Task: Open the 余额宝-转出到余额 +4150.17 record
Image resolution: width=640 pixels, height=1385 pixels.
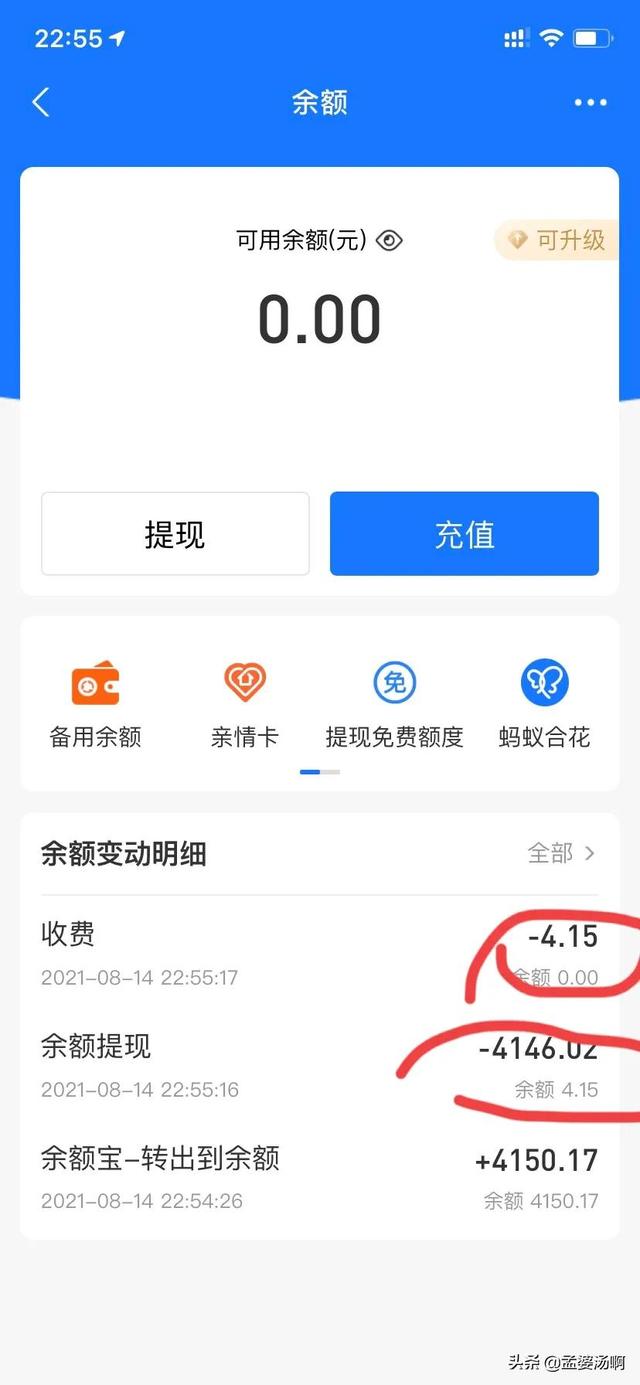Action: [x=320, y=1177]
